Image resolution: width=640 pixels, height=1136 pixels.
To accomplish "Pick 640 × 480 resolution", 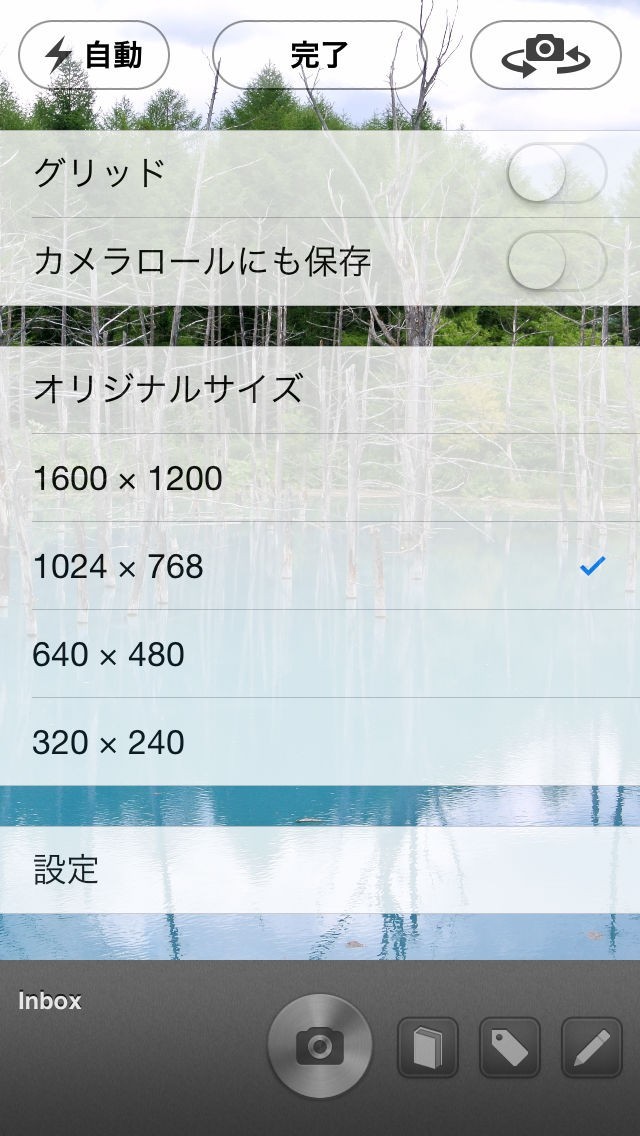I will pyautogui.click(x=320, y=654).
